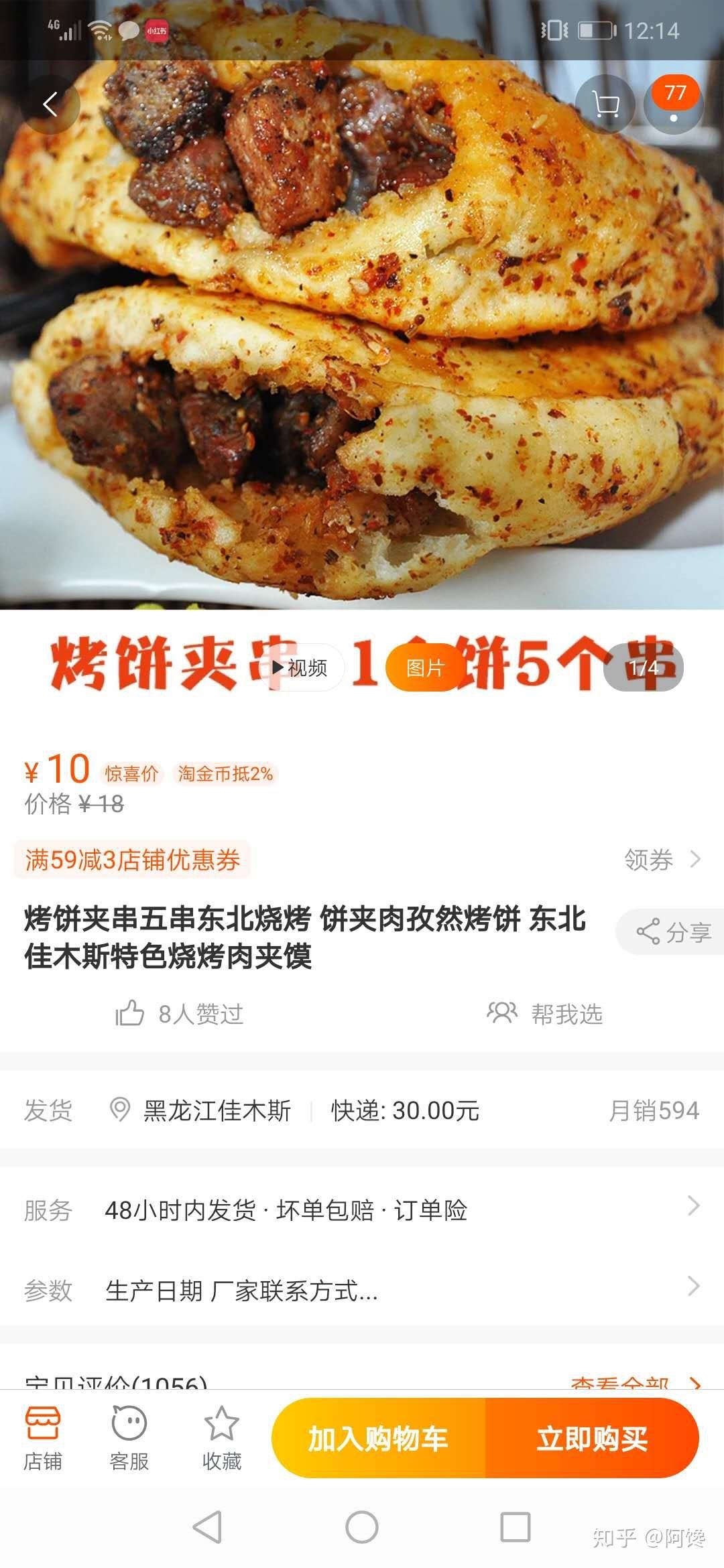Tap 帮我选 to ask friends
724x1568 pixels.
(546, 1014)
